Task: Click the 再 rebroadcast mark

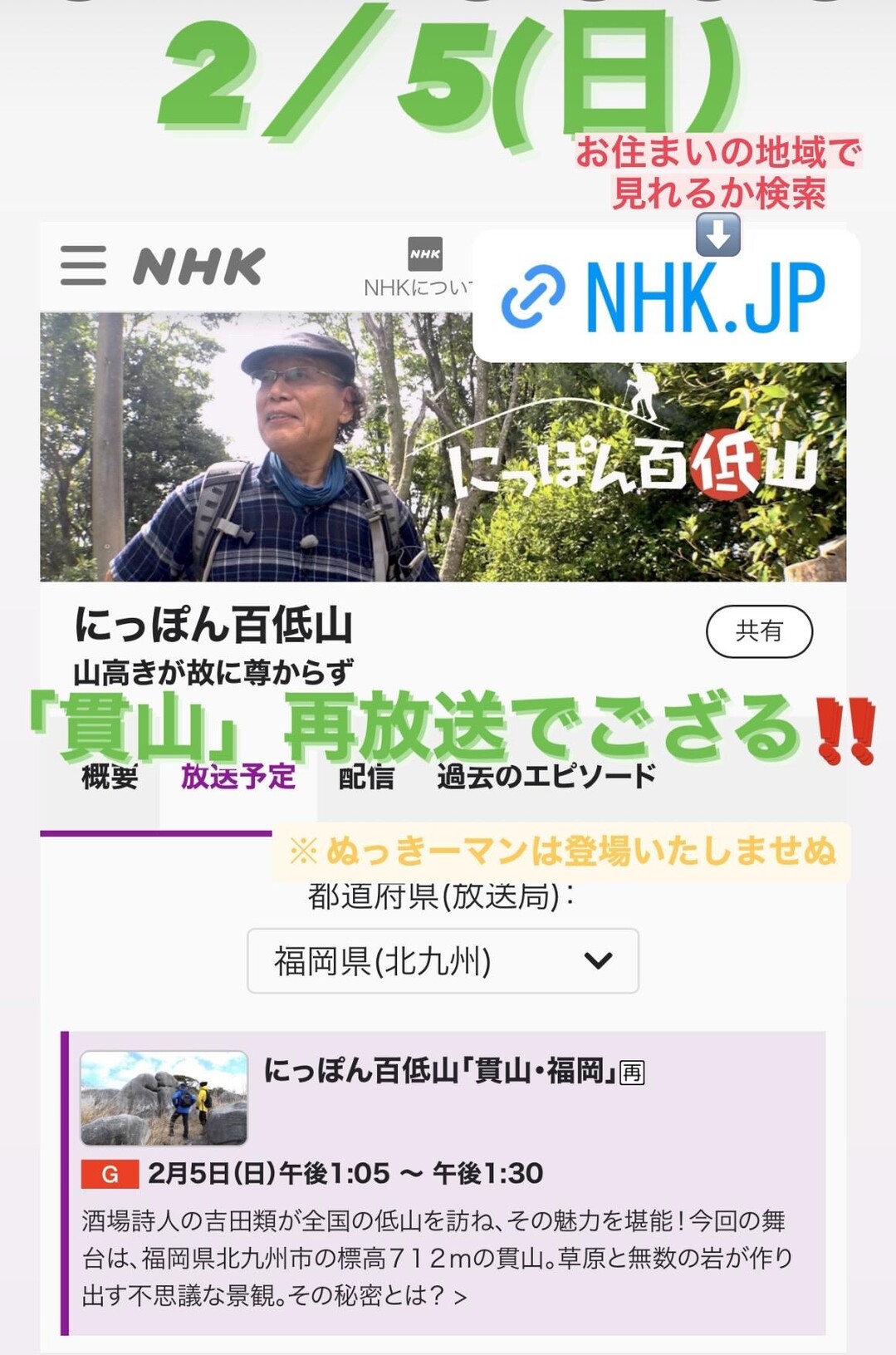Action: 634,1073
